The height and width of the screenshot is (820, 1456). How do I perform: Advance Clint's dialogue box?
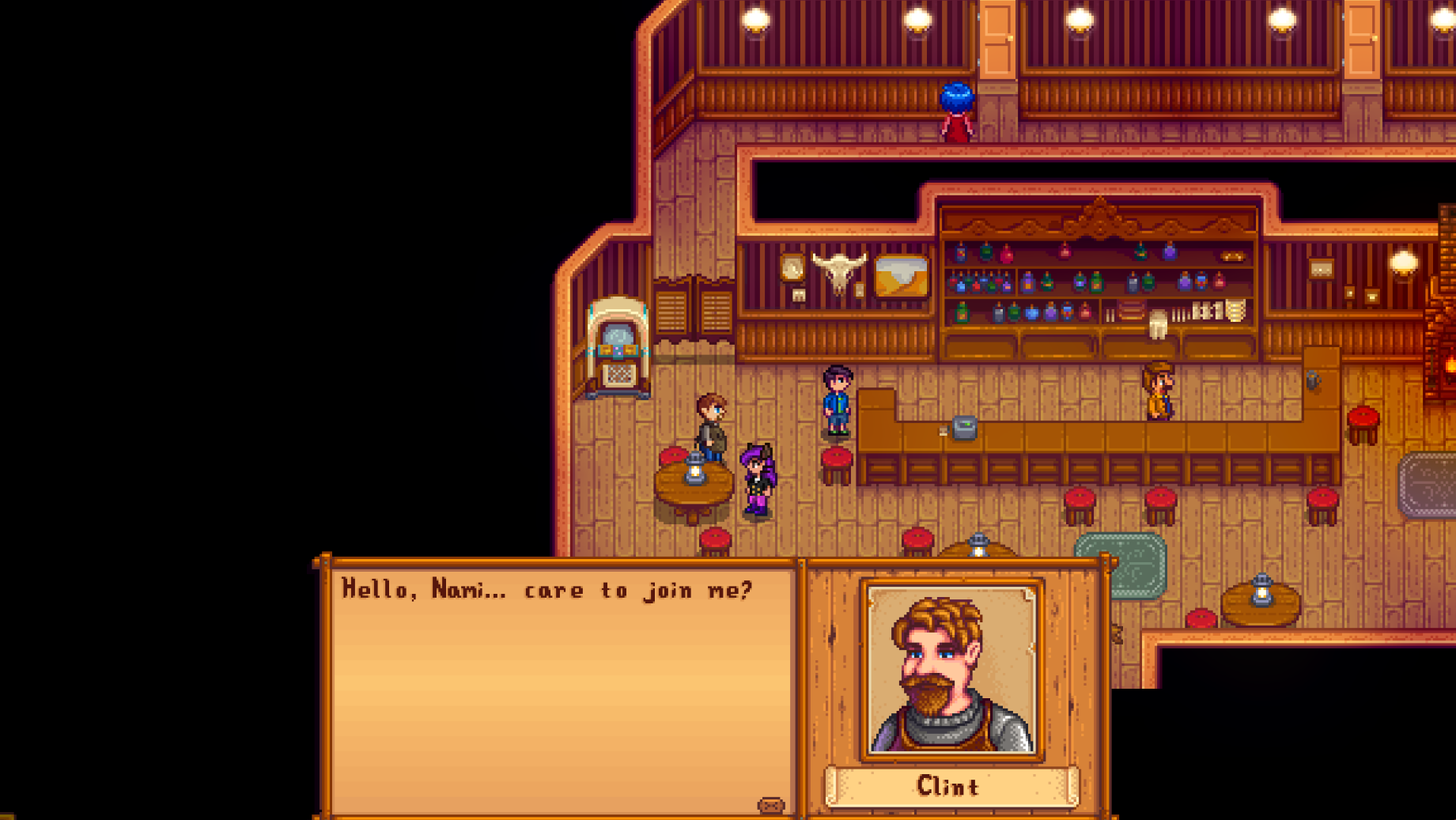click(562, 688)
